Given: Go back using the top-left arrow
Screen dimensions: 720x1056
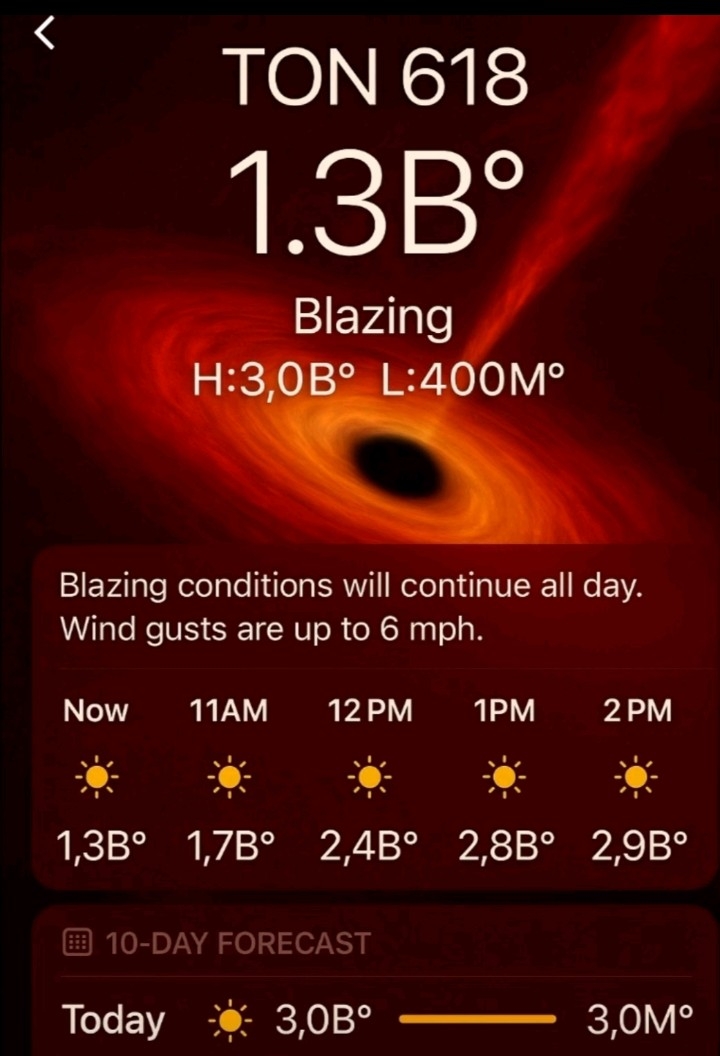Looking at the screenshot, I should [x=44, y=35].
